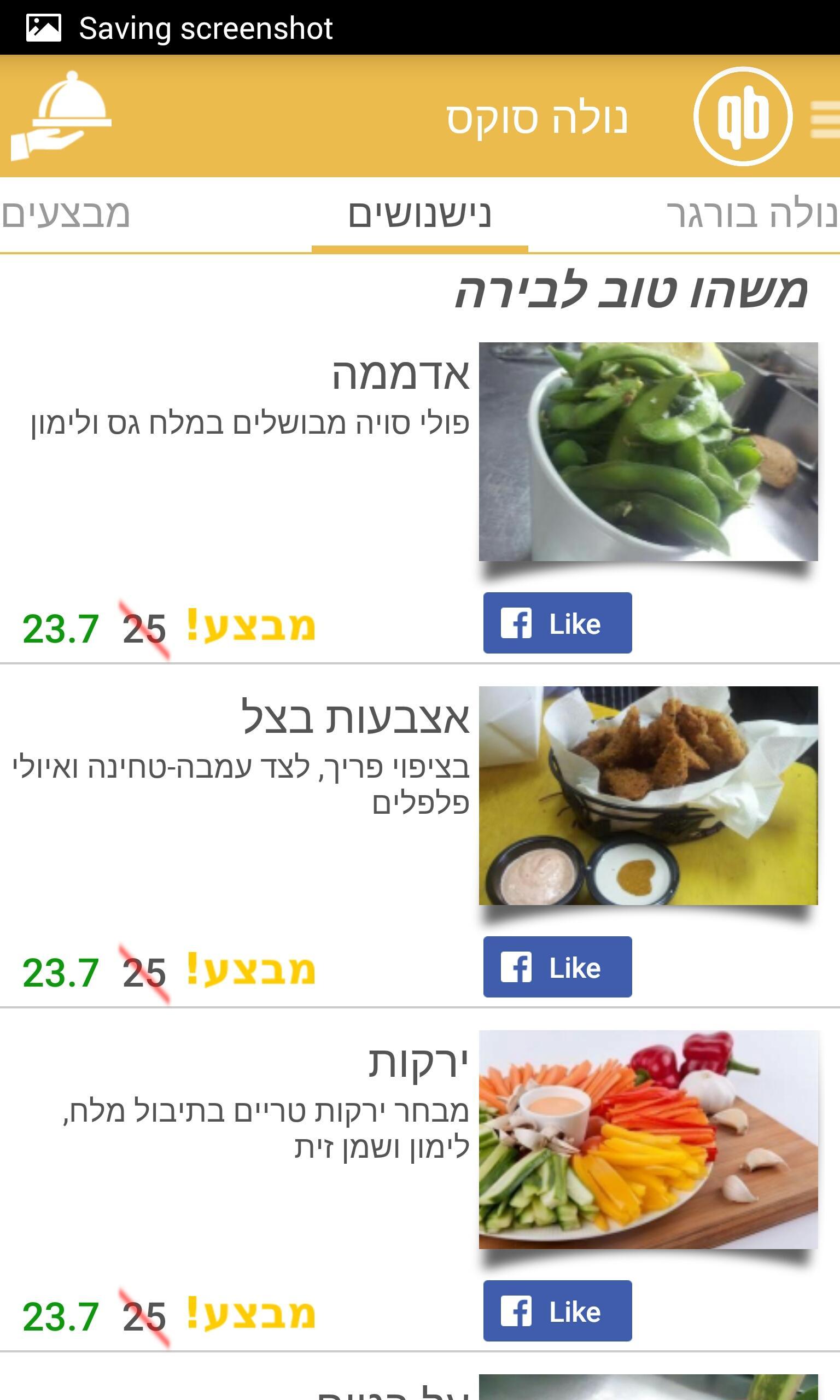
Task: Like the ירקות dish on Facebook
Action: tap(557, 1311)
